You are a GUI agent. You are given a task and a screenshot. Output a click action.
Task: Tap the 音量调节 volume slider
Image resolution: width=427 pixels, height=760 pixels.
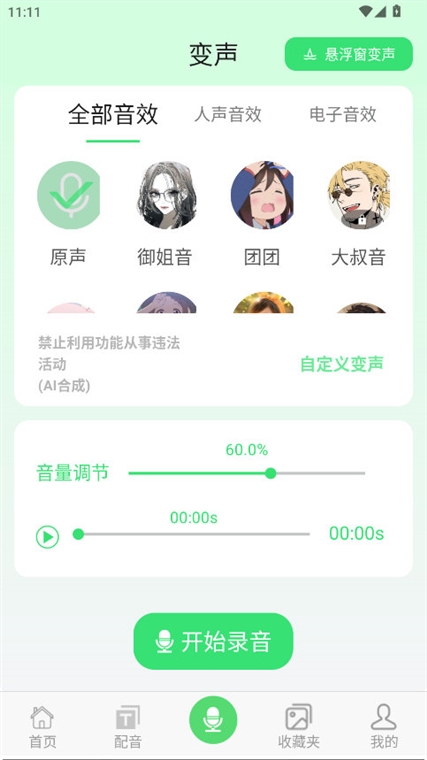pyautogui.click(x=247, y=473)
